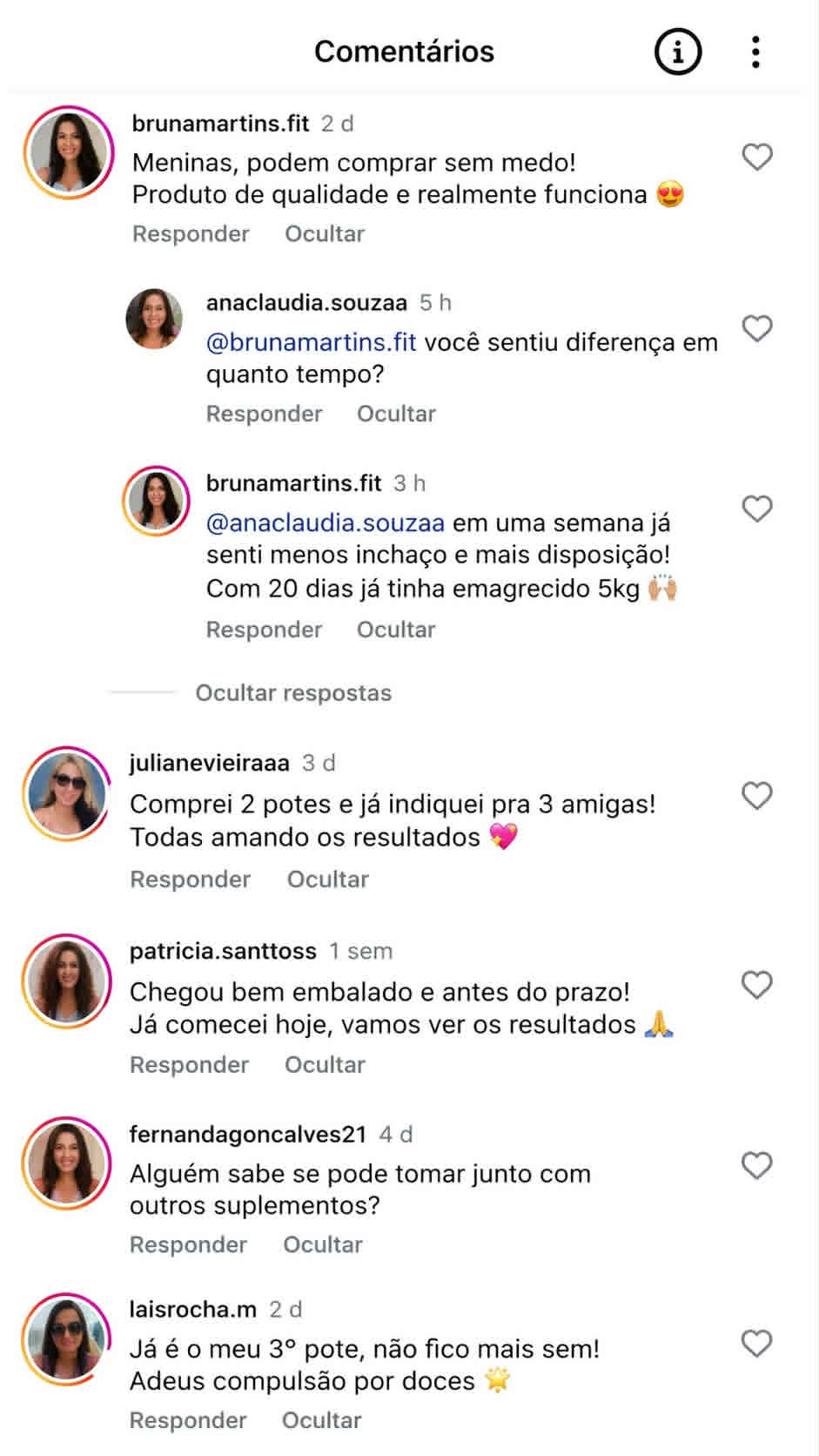
Task: Like brunamartins.fit's reply about losing 5kg
Action: coord(757,509)
